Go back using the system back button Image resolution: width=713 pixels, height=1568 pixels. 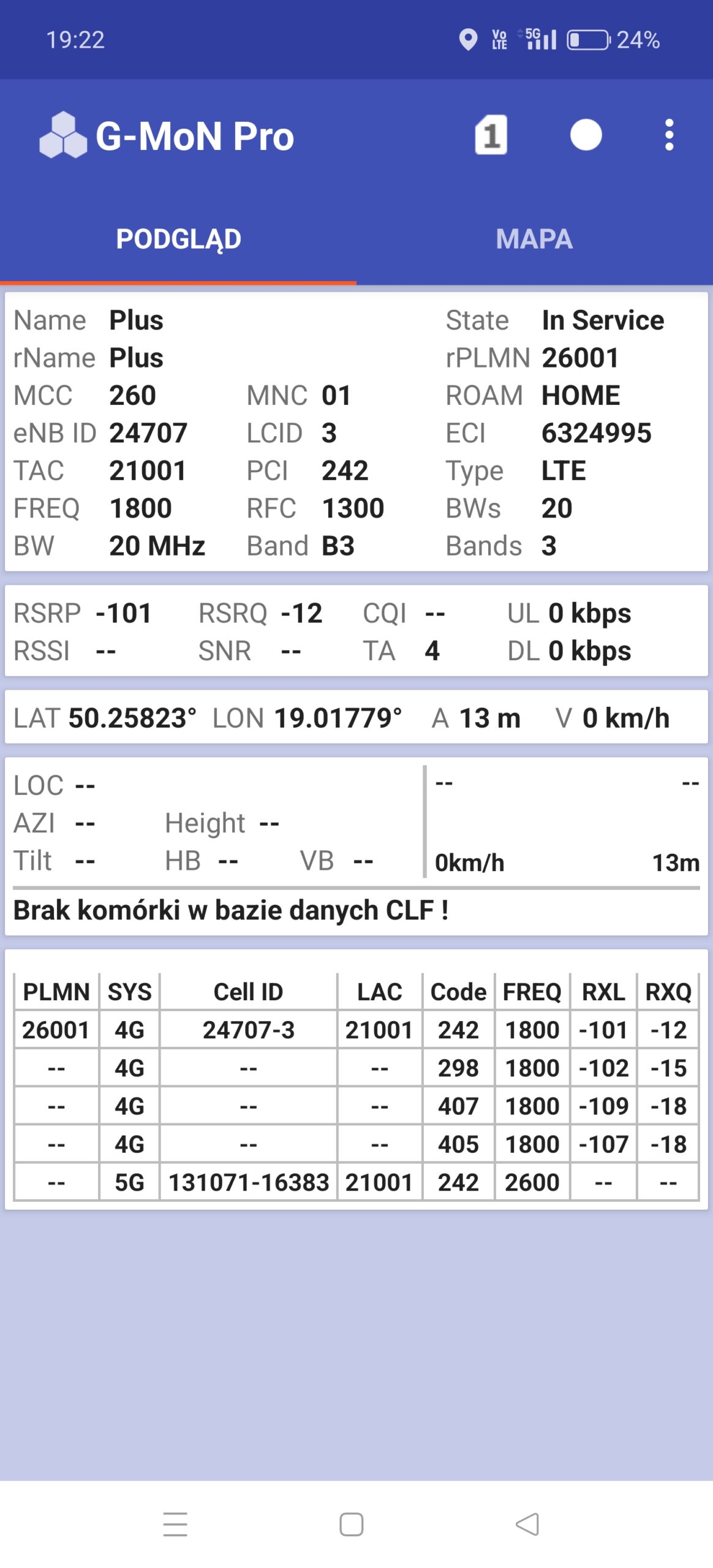[527, 1524]
